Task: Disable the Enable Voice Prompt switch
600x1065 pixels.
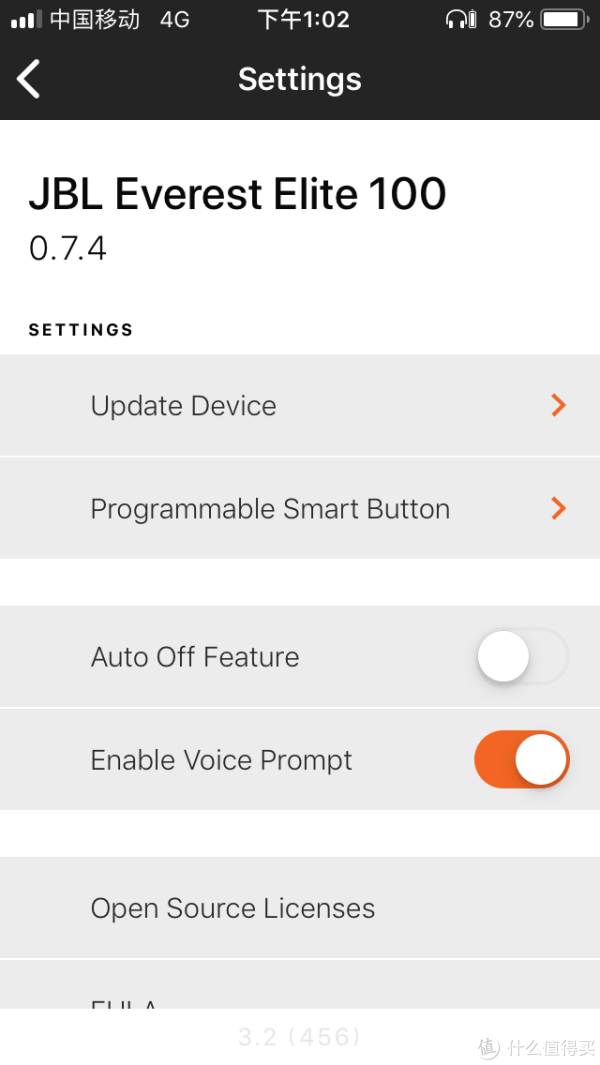Action: [x=521, y=760]
